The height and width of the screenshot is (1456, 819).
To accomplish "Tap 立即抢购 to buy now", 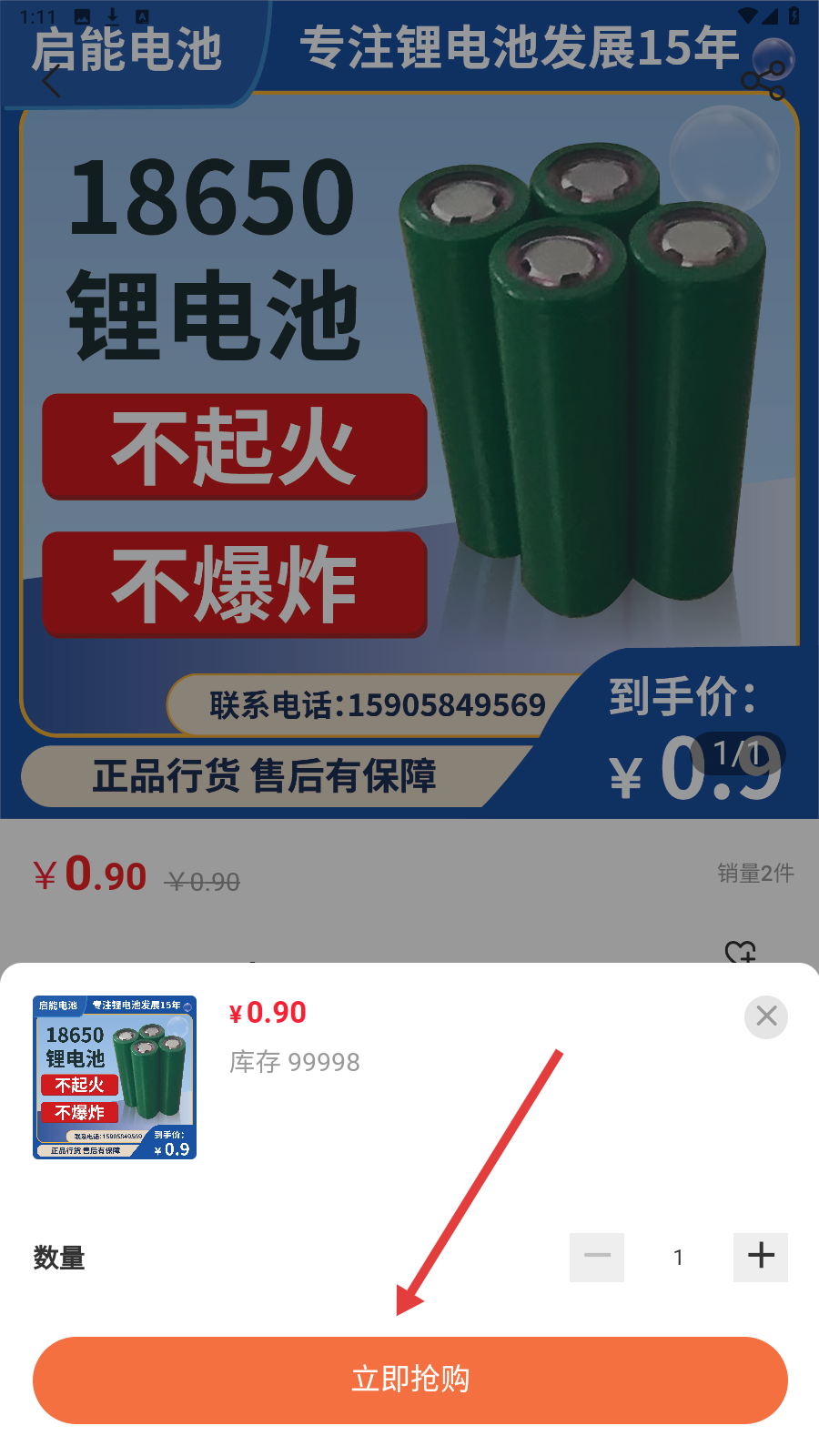I will (x=409, y=1380).
